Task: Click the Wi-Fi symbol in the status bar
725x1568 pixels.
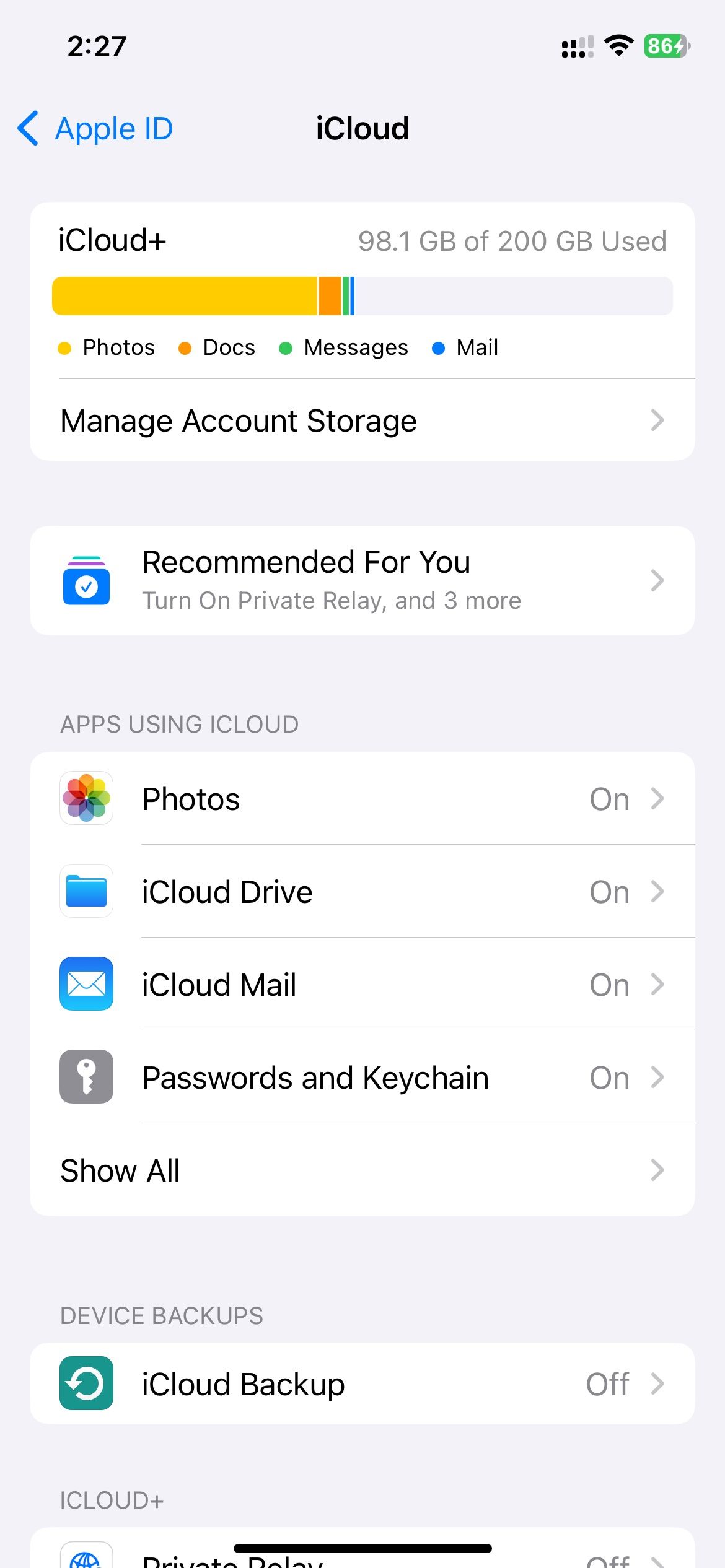Action: click(618, 45)
